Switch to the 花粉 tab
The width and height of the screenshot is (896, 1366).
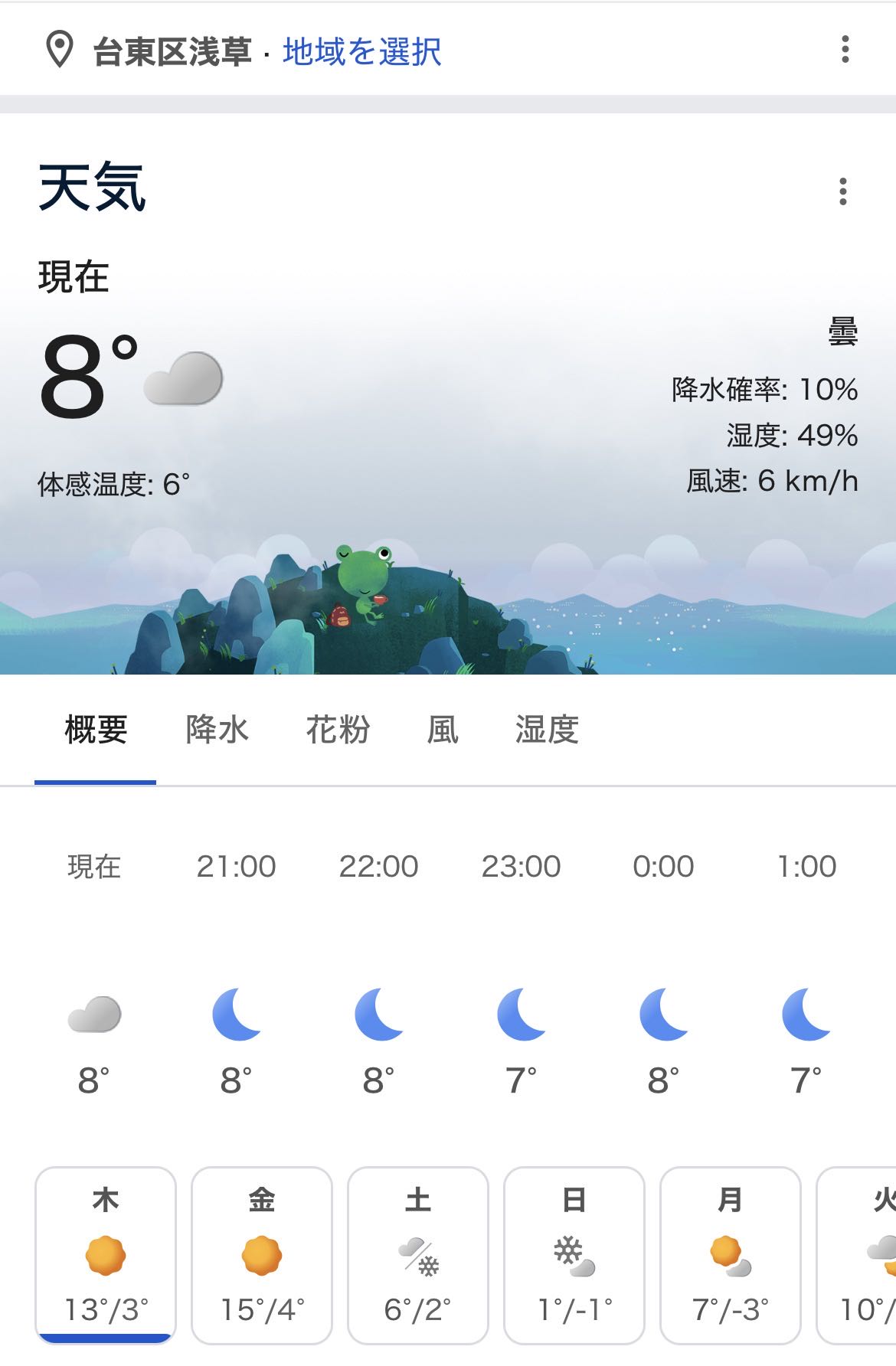pyautogui.click(x=338, y=730)
